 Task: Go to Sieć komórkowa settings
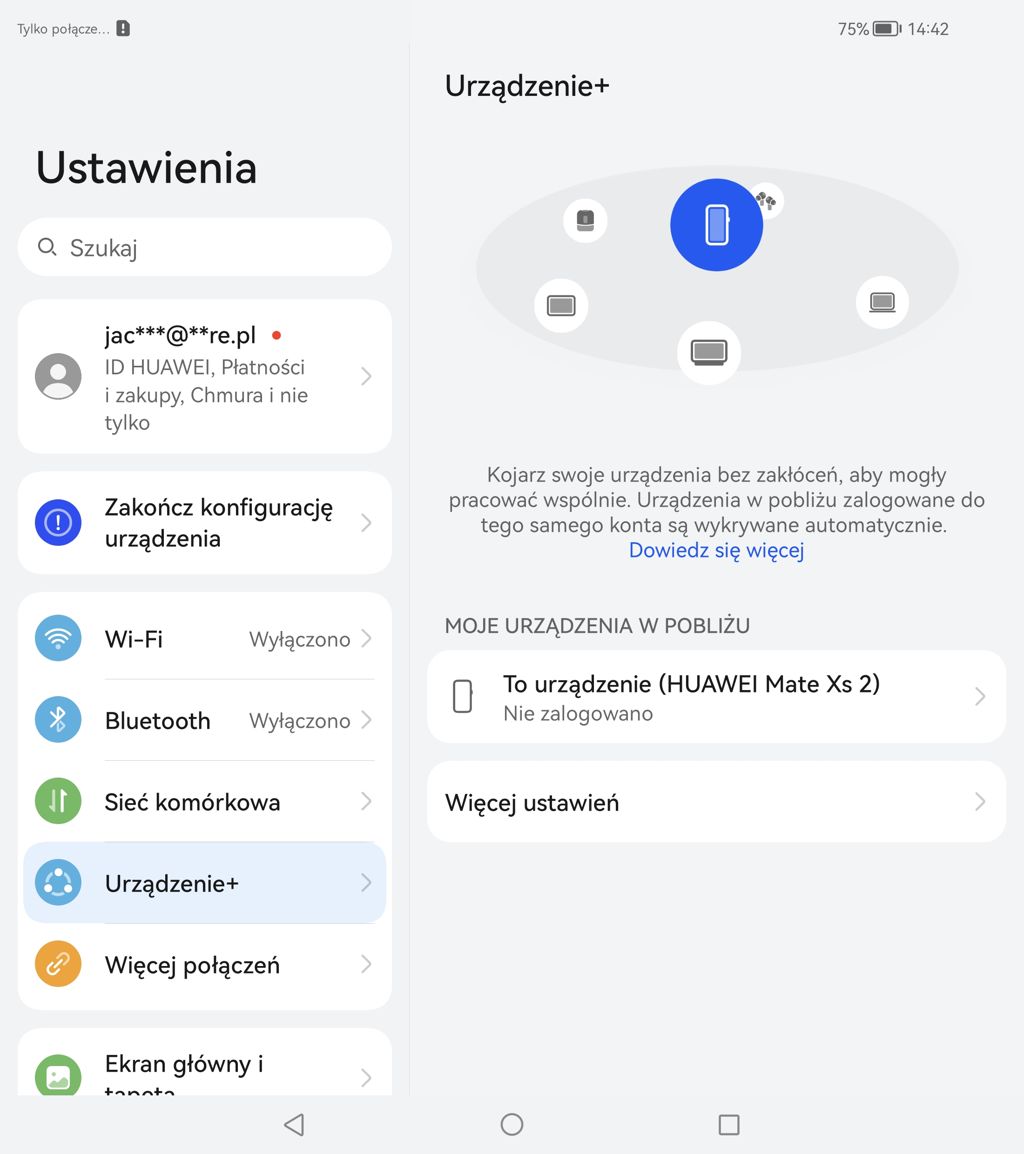(x=204, y=802)
